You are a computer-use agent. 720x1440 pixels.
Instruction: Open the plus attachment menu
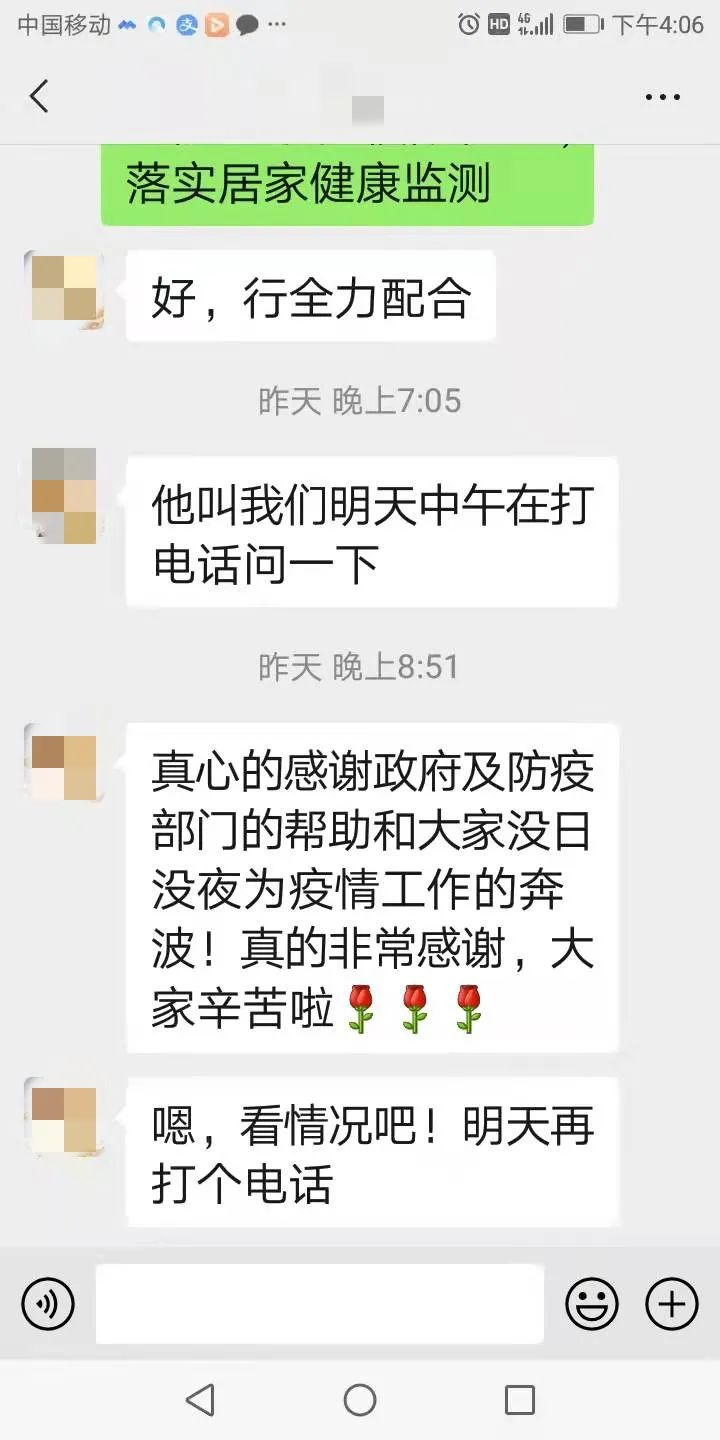tap(671, 1304)
